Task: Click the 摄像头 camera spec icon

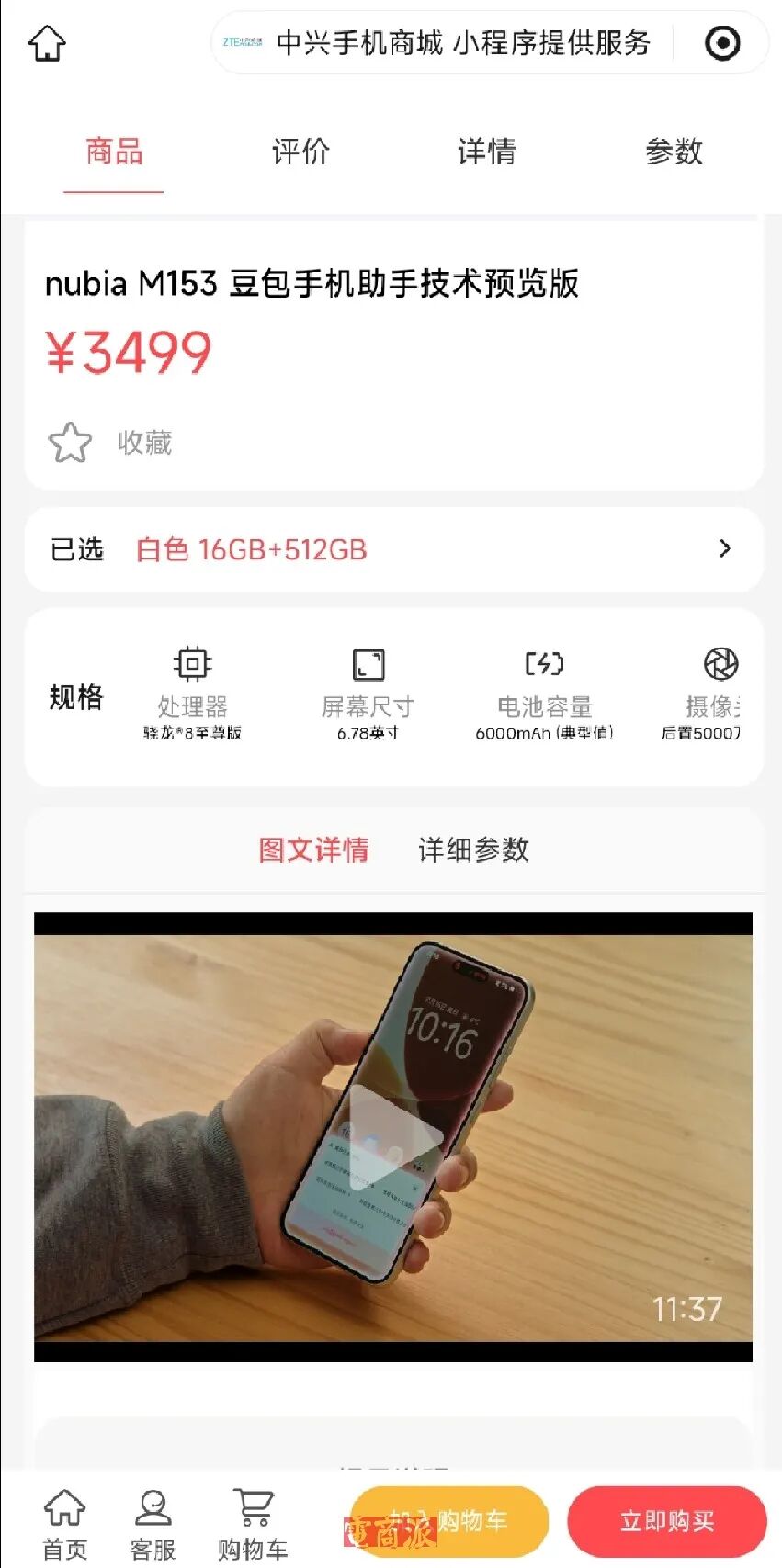Action: [x=720, y=663]
